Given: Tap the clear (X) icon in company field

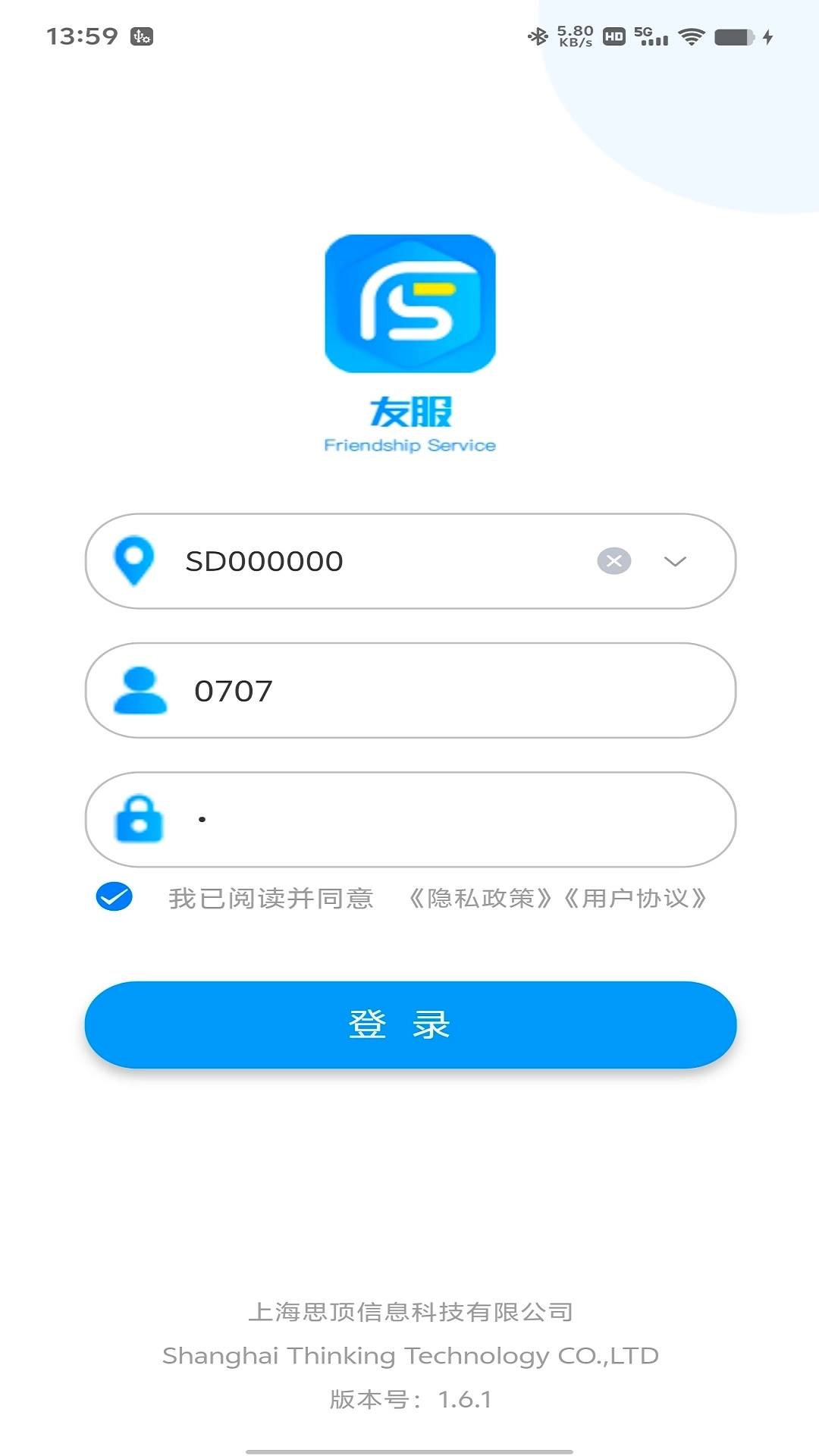Looking at the screenshot, I should click(x=615, y=561).
